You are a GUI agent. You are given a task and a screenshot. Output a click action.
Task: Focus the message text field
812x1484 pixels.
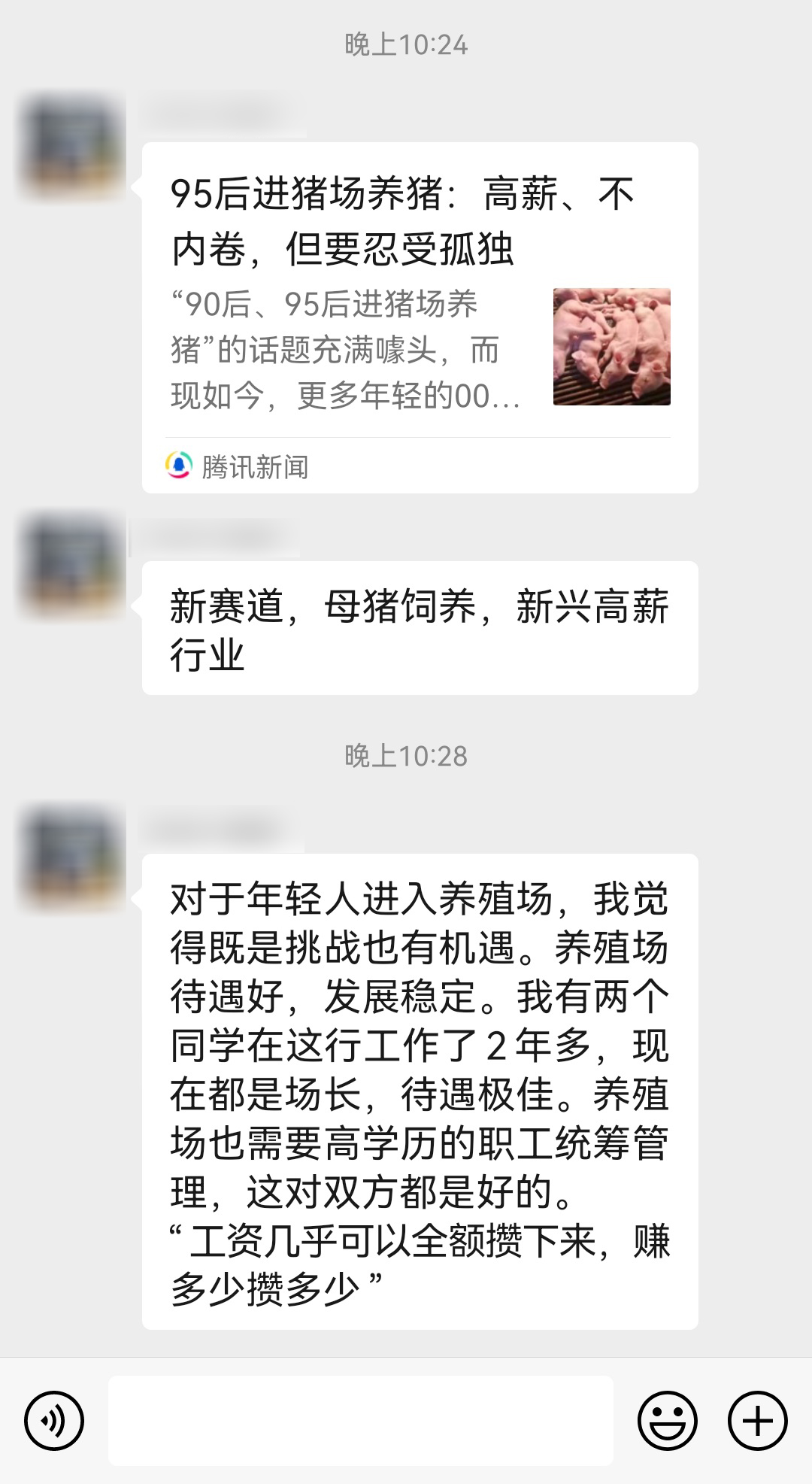click(361, 1421)
